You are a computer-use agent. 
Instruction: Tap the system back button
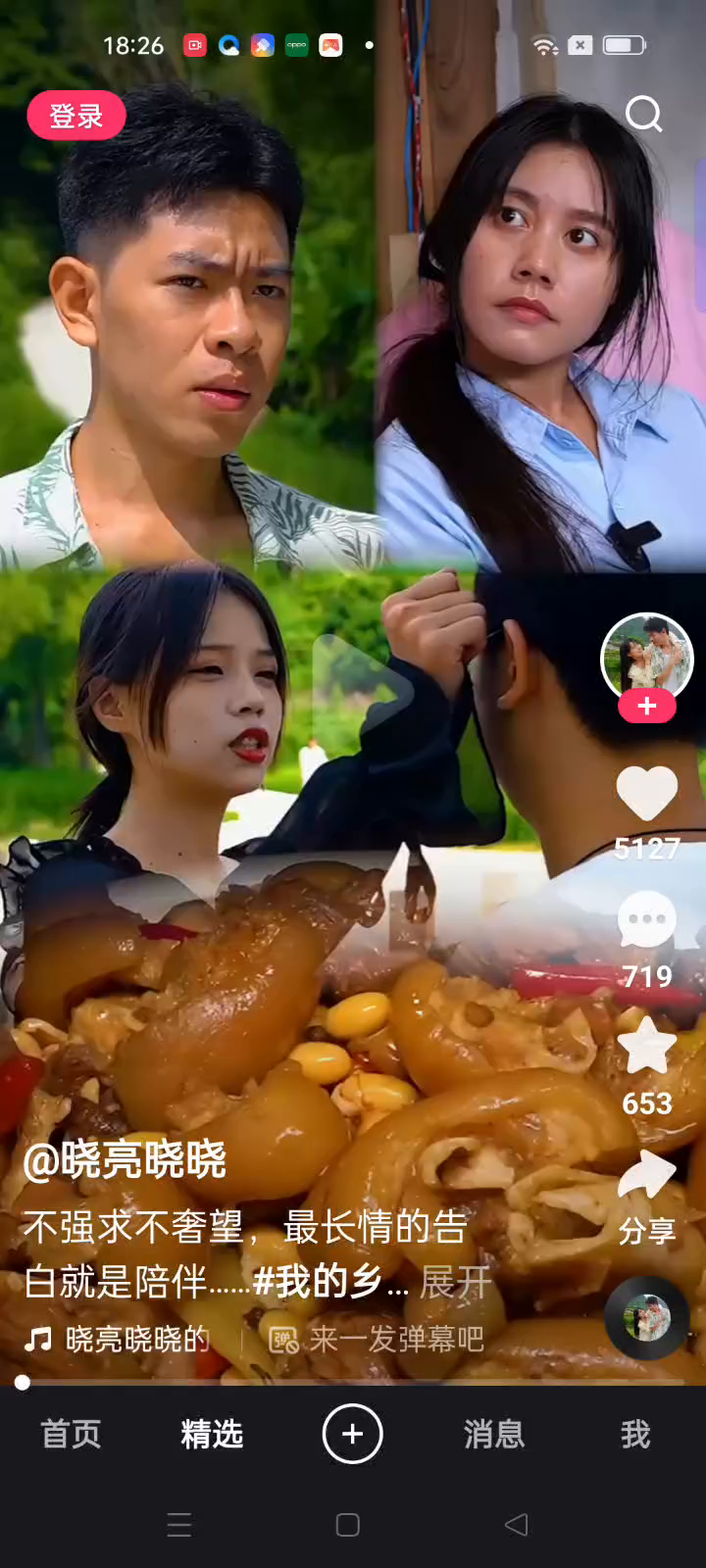517,1525
